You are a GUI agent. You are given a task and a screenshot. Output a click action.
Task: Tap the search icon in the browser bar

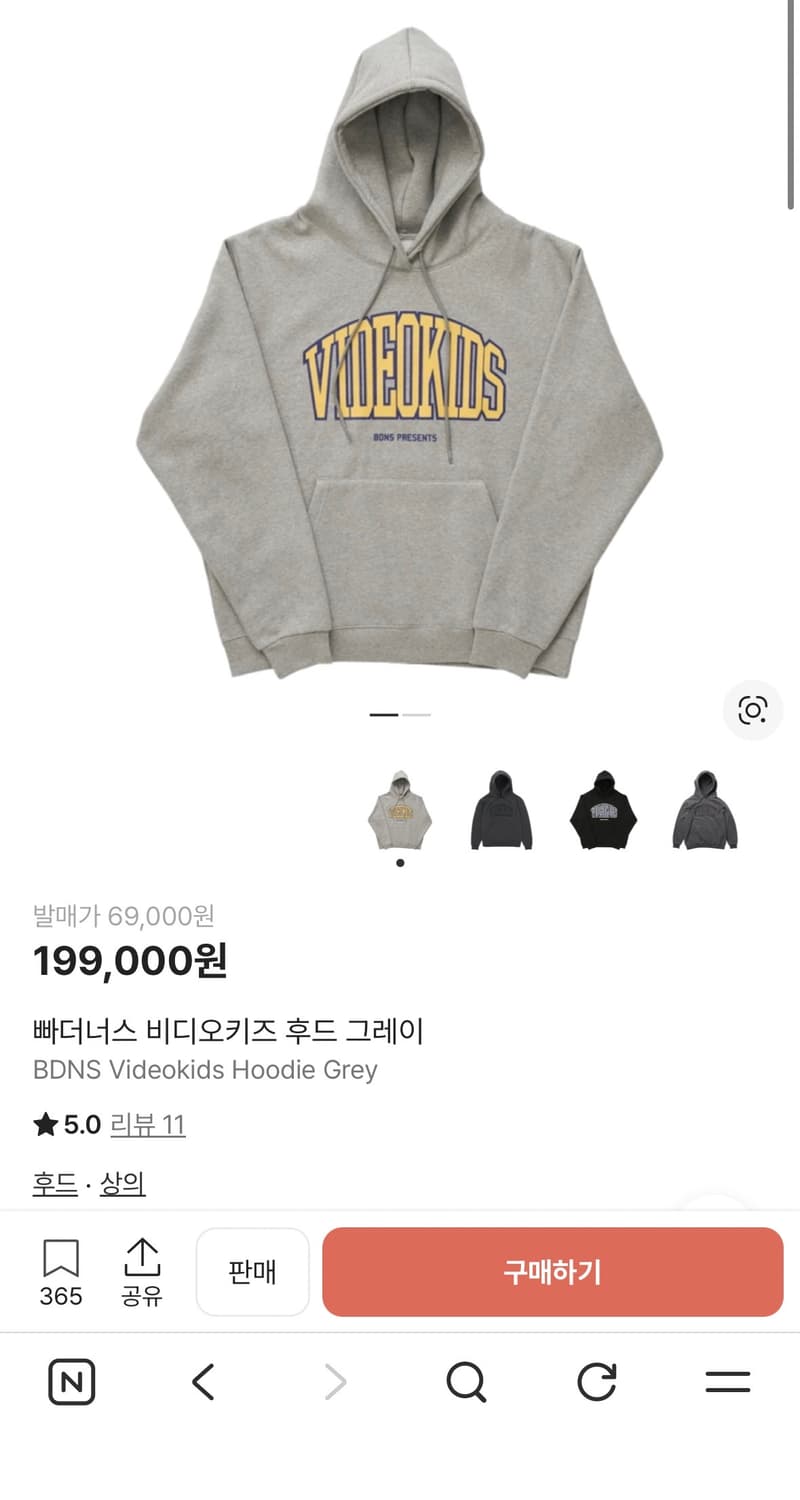tap(466, 1383)
